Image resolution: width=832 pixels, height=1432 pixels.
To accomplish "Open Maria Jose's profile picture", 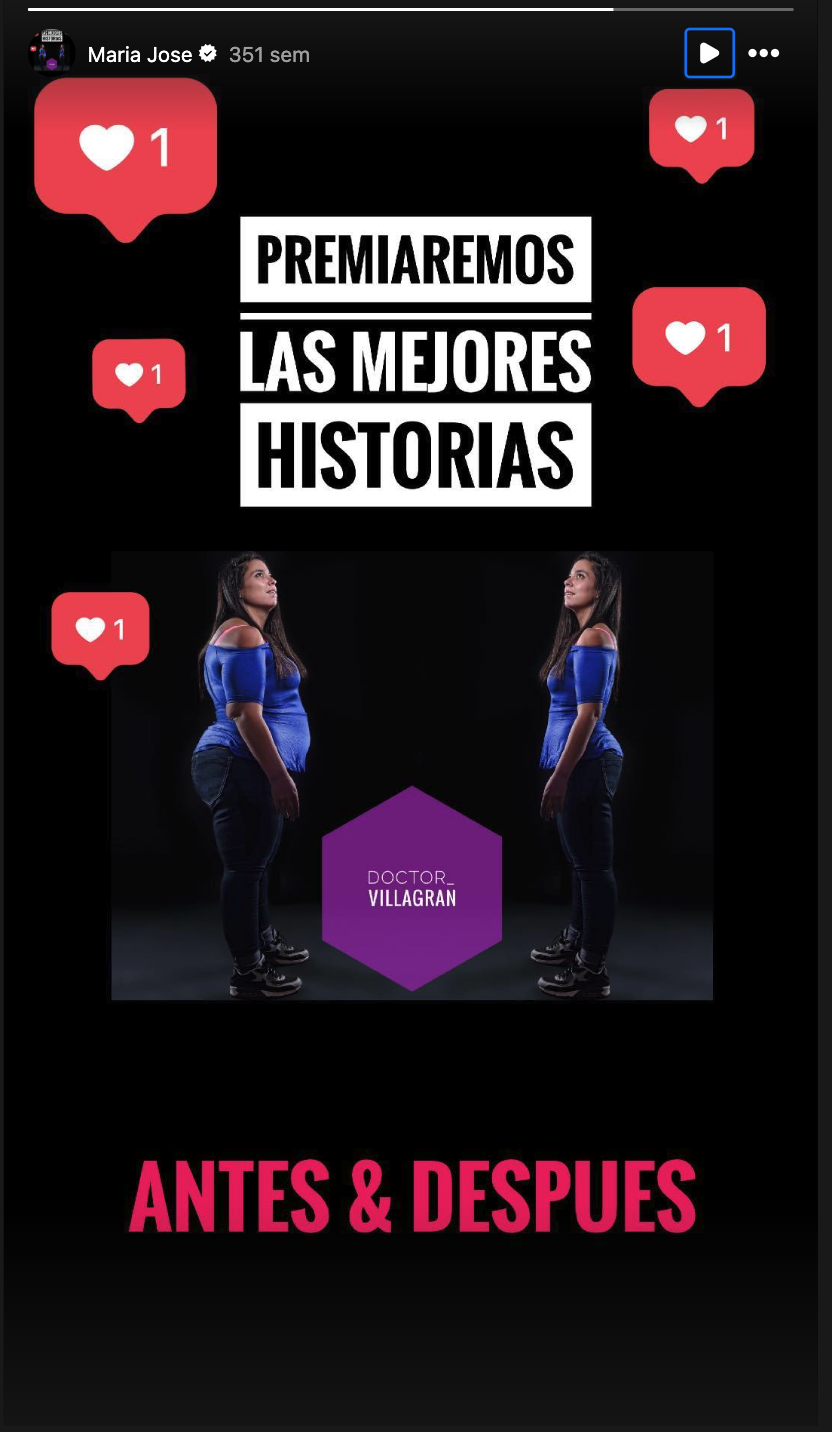I will tap(51, 53).
